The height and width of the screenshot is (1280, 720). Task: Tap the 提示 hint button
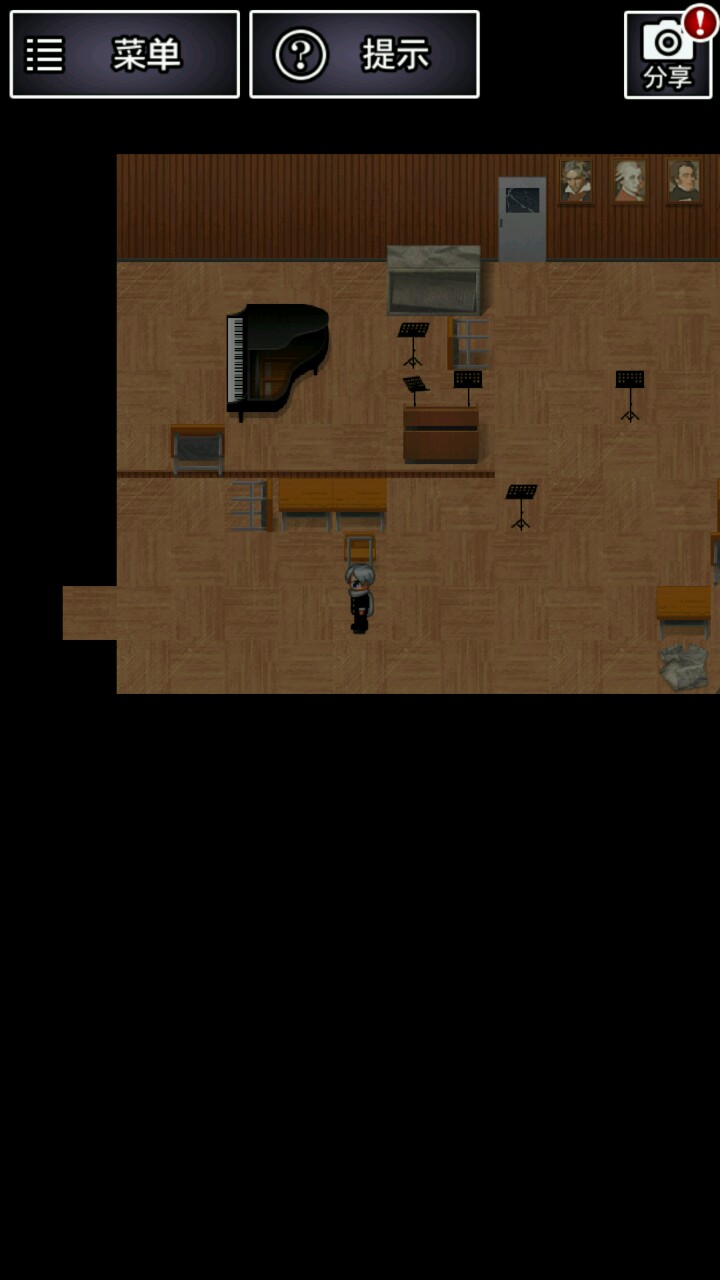364,54
